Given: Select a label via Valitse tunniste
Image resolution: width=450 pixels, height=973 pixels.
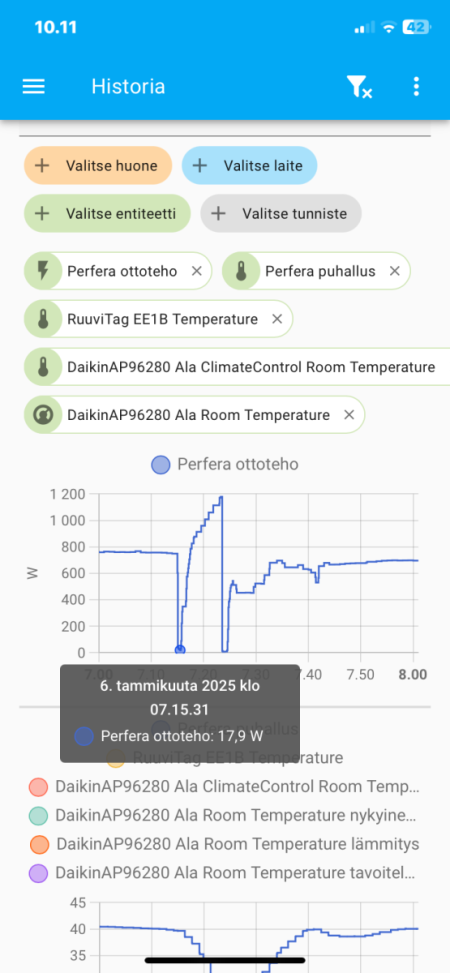Looking at the screenshot, I should tap(281, 213).
